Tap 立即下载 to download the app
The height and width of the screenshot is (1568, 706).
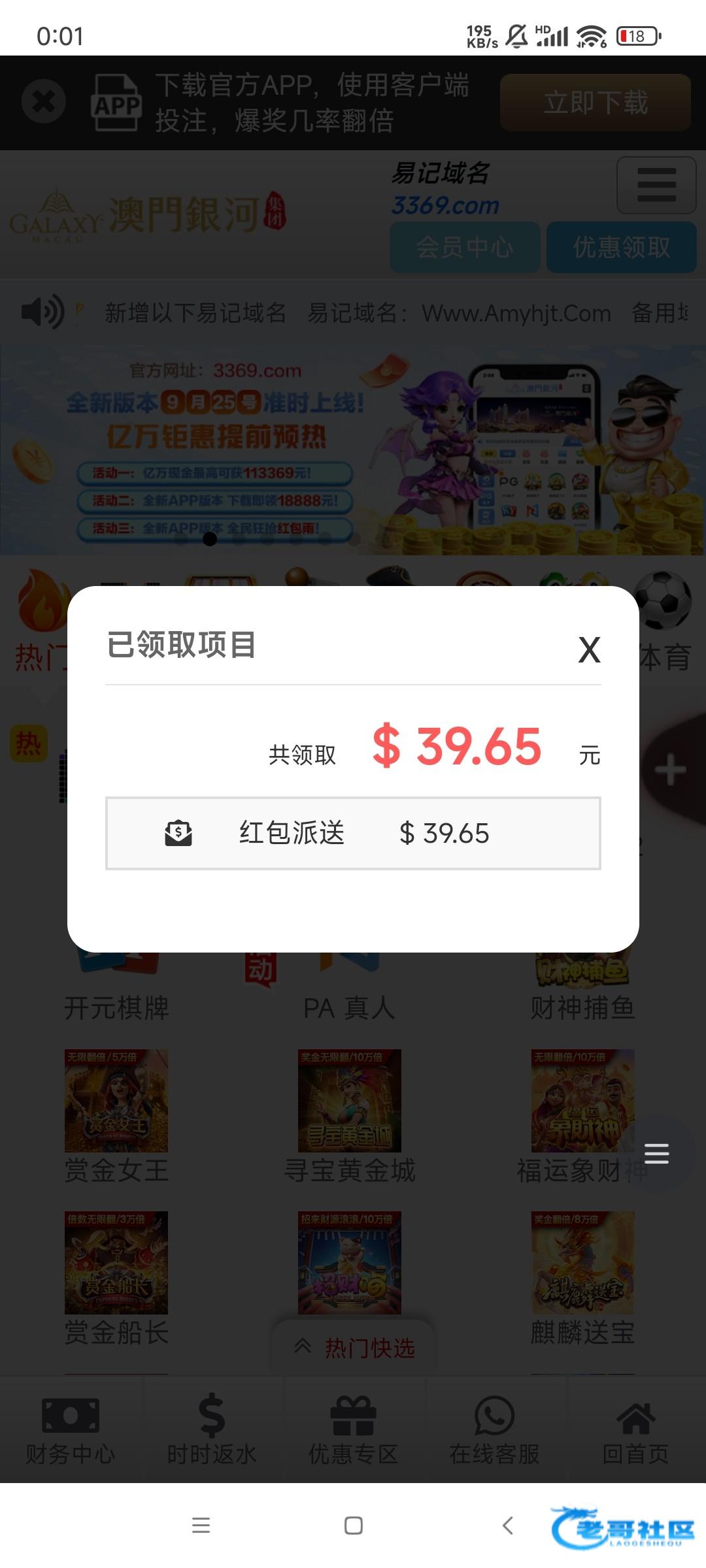point(596,103)
